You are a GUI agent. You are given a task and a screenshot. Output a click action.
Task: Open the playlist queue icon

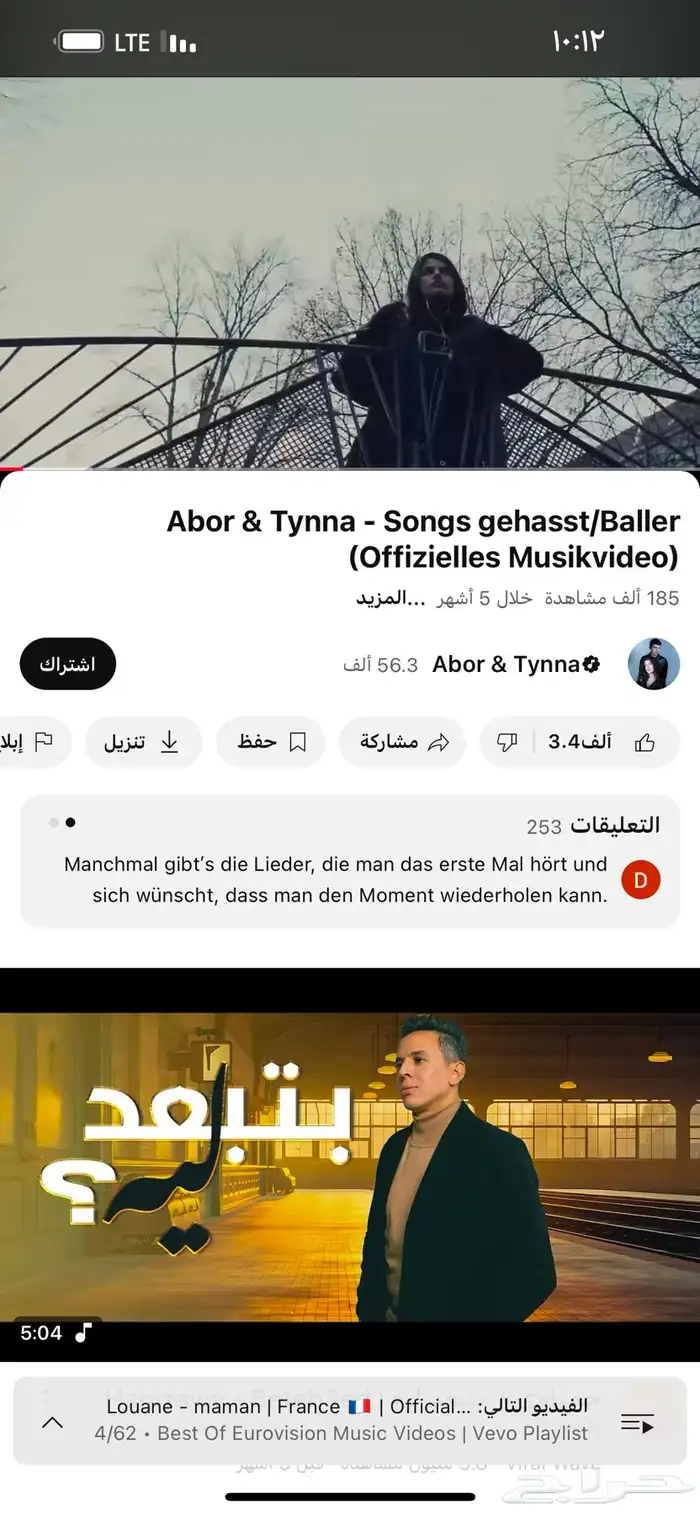click(x=637, y=1421)
